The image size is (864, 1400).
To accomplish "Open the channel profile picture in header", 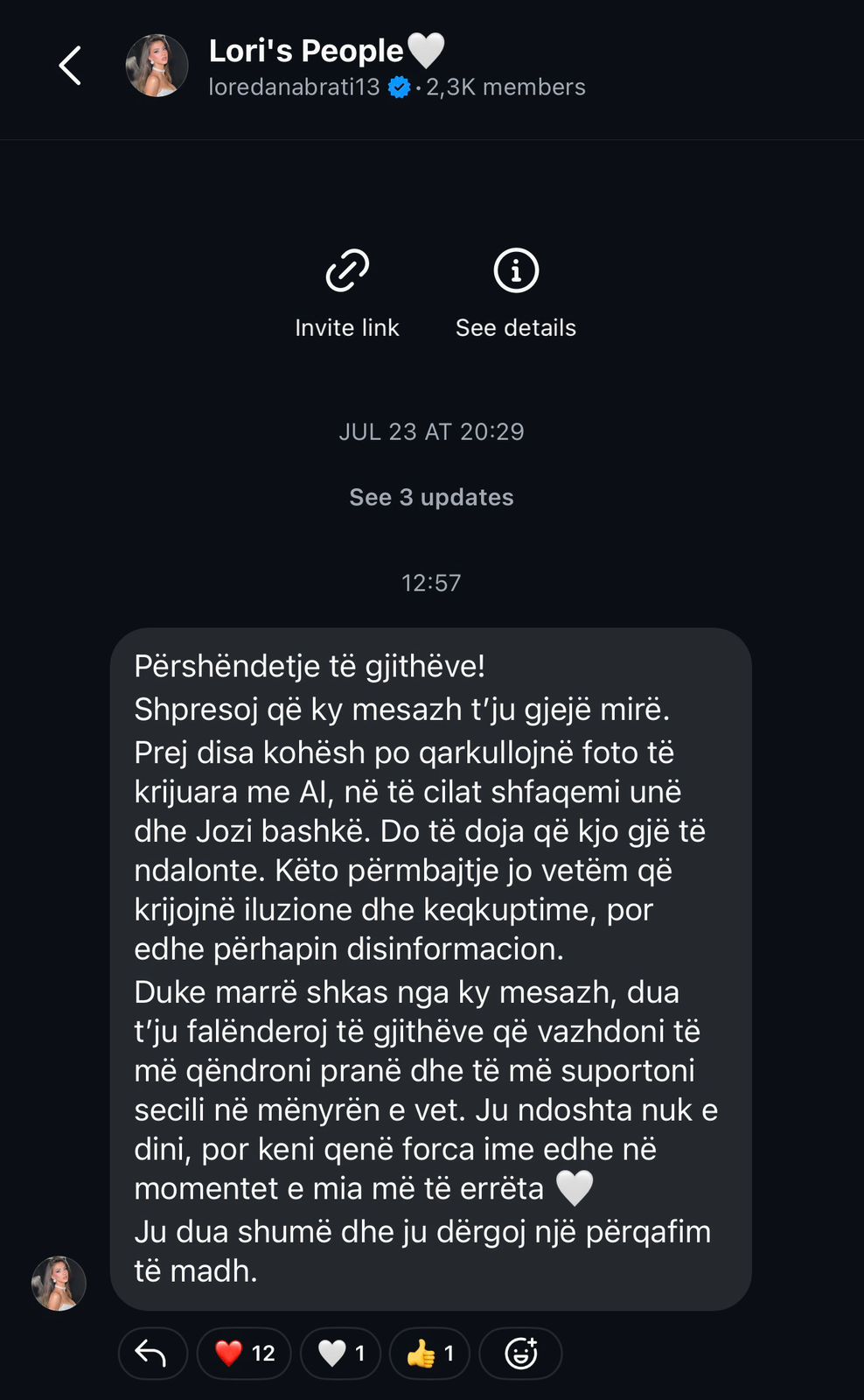I will click(157, 66).
